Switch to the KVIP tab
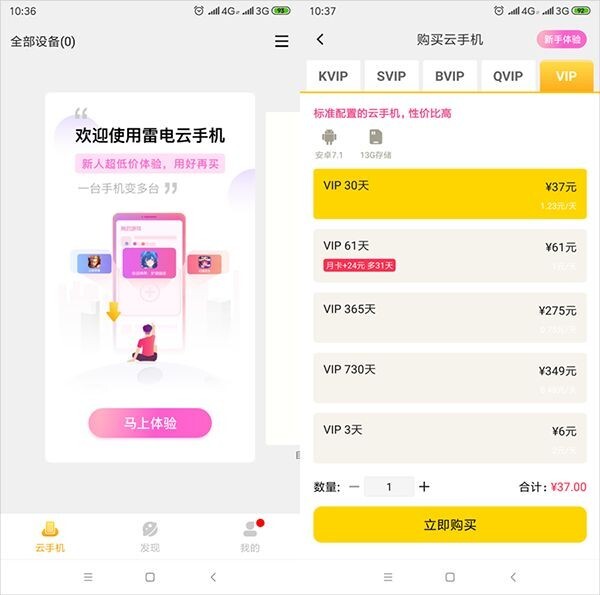This screenshot has width=600, height=595. pos(334,76)
